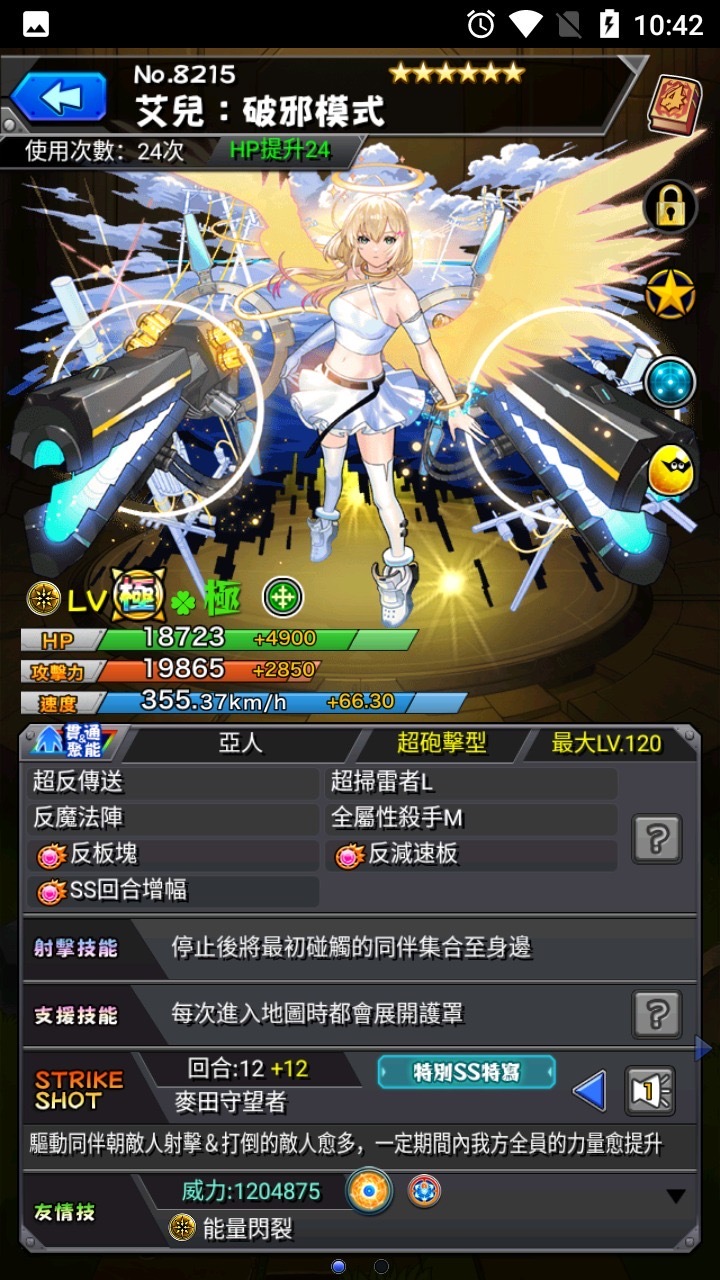720x1280 pixels.
Task: Play the strike shot voice speaker
Action: pyautogui.click(x=649, y=1091)
